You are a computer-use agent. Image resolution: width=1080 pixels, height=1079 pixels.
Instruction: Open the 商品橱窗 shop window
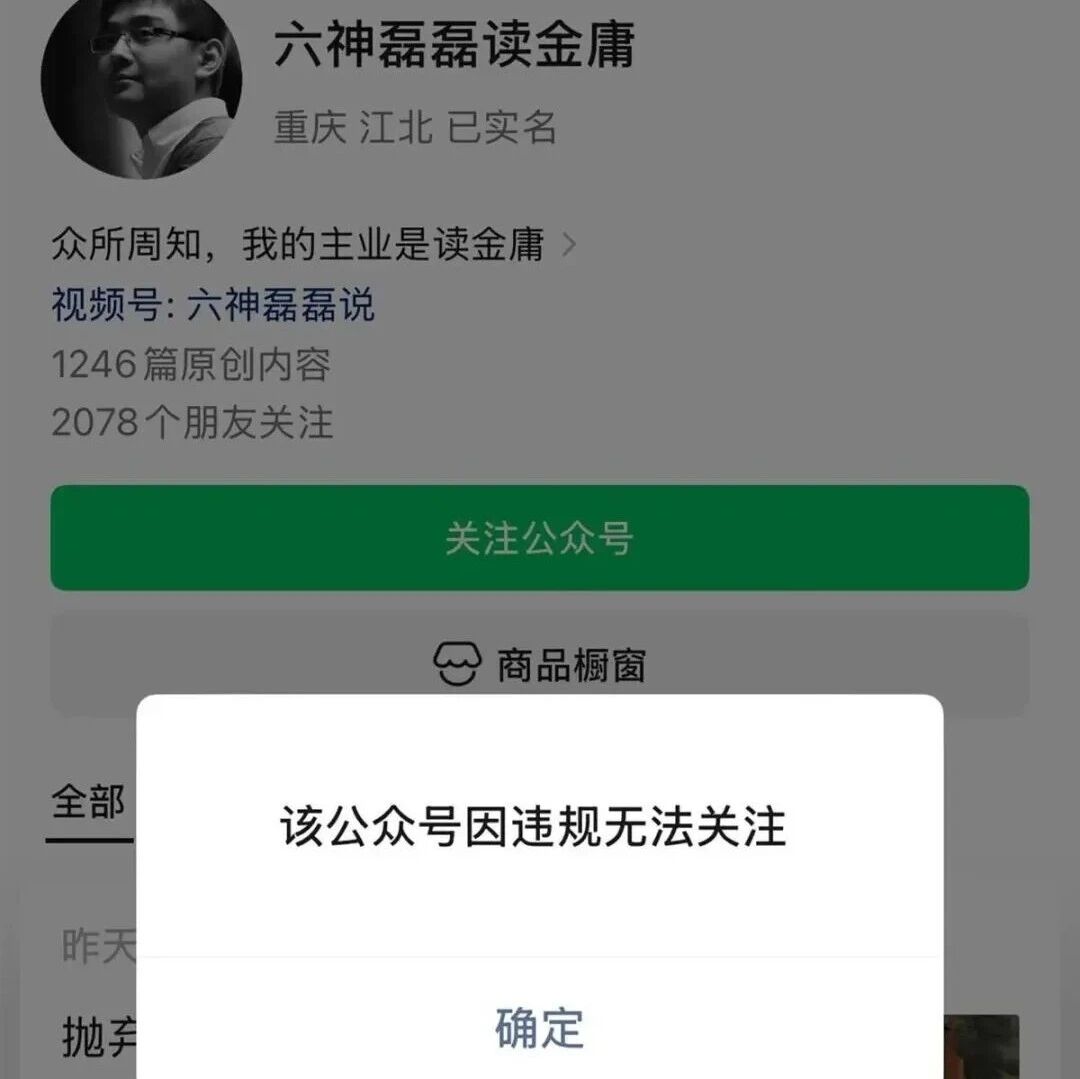click(539, 664)
